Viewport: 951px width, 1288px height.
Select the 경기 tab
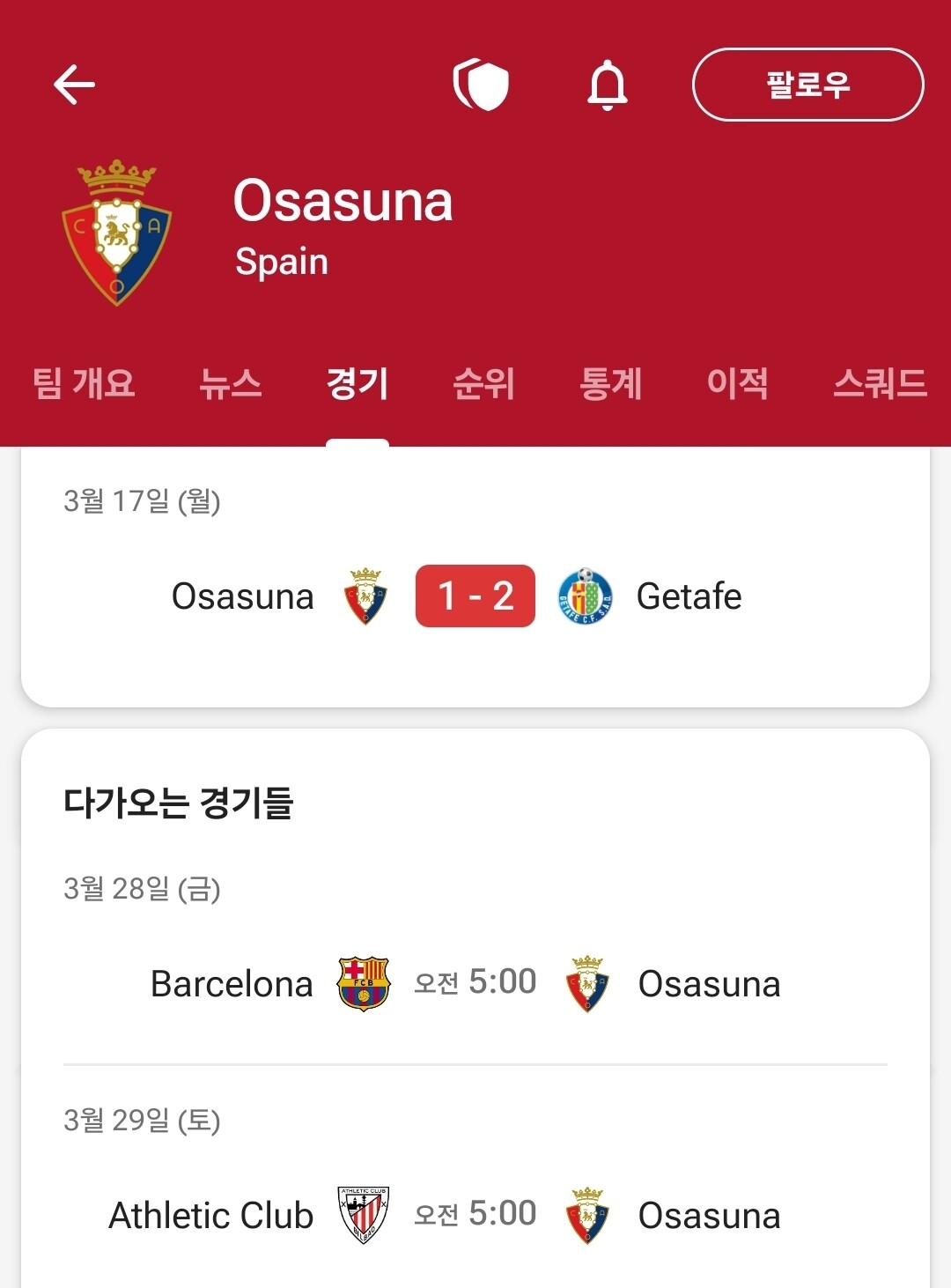(x=358, y=383)
